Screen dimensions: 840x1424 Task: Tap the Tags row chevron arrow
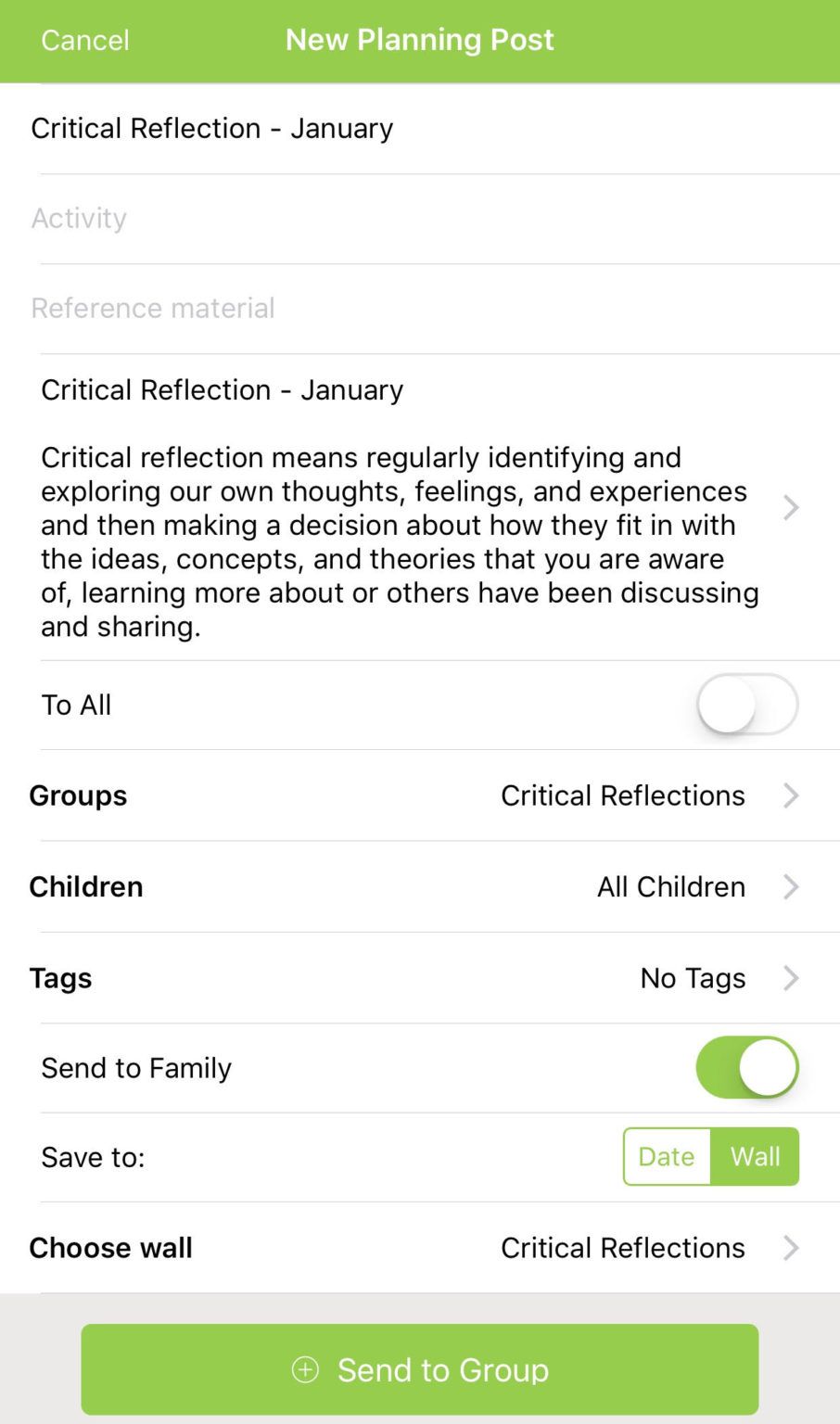(x=790, y=978)
